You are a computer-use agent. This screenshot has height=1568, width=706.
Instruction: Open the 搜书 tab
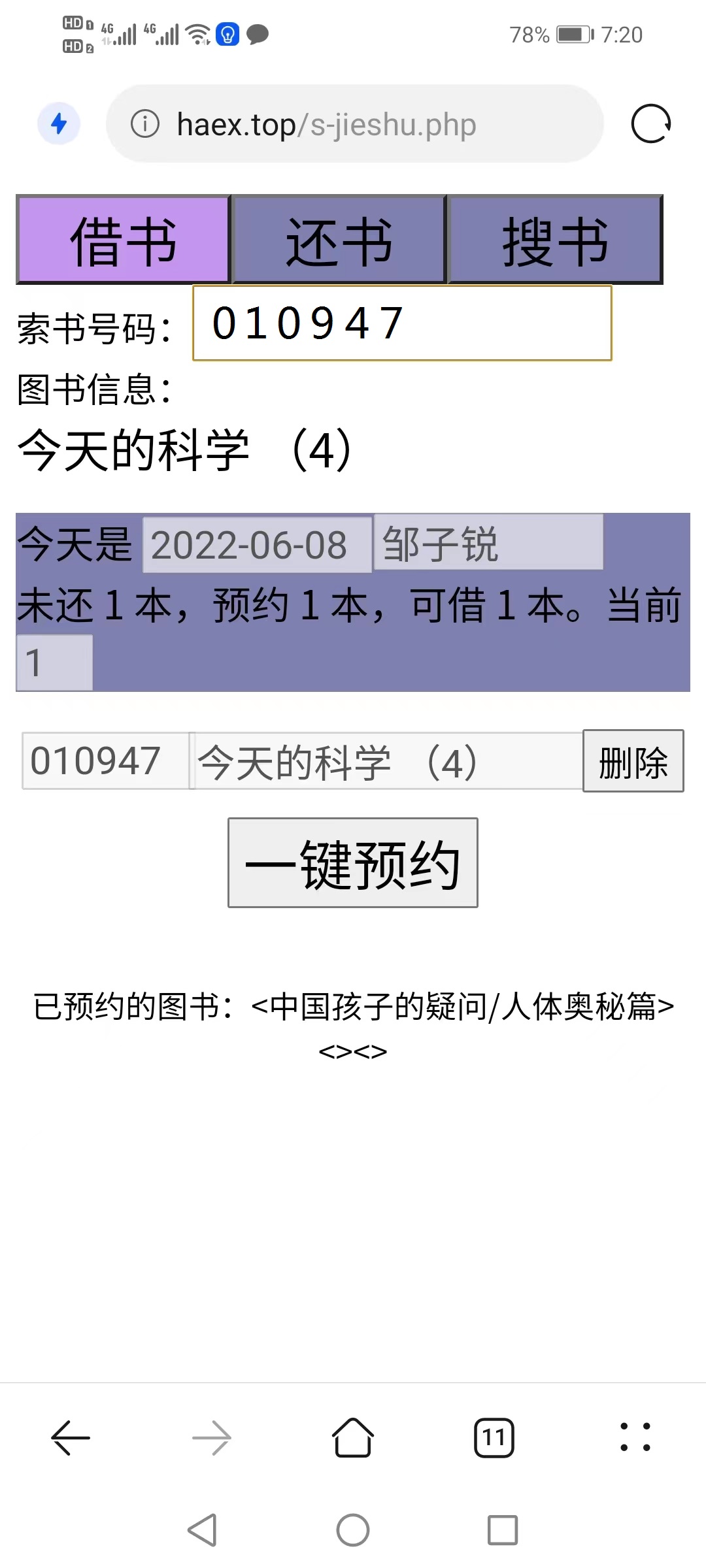[555, 240]
